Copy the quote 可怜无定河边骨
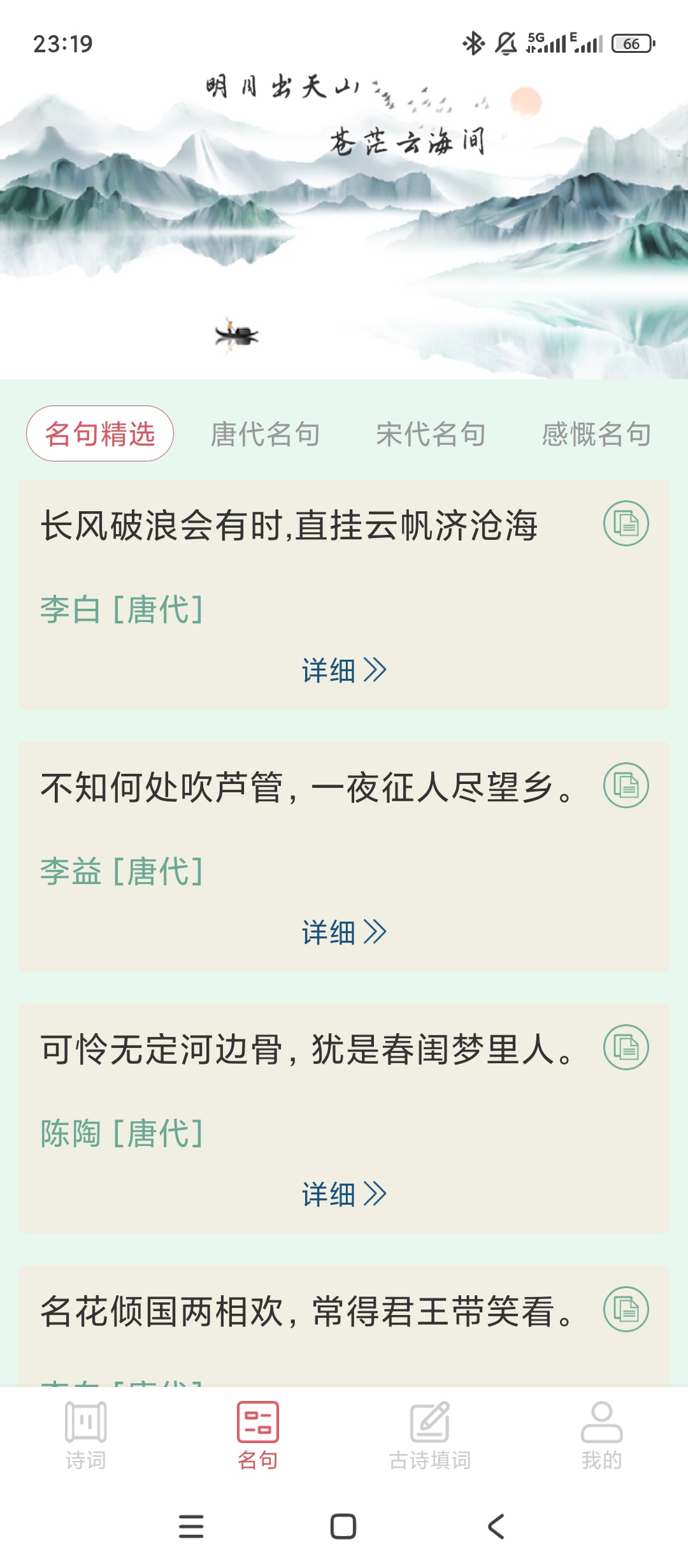The image size is (688, 1568). [x=626, y=1047]
